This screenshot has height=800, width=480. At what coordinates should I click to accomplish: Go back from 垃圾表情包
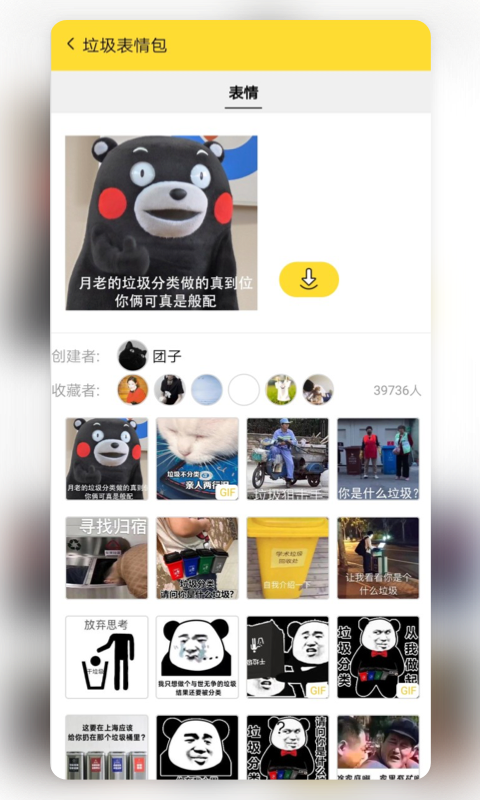point(71,44)
